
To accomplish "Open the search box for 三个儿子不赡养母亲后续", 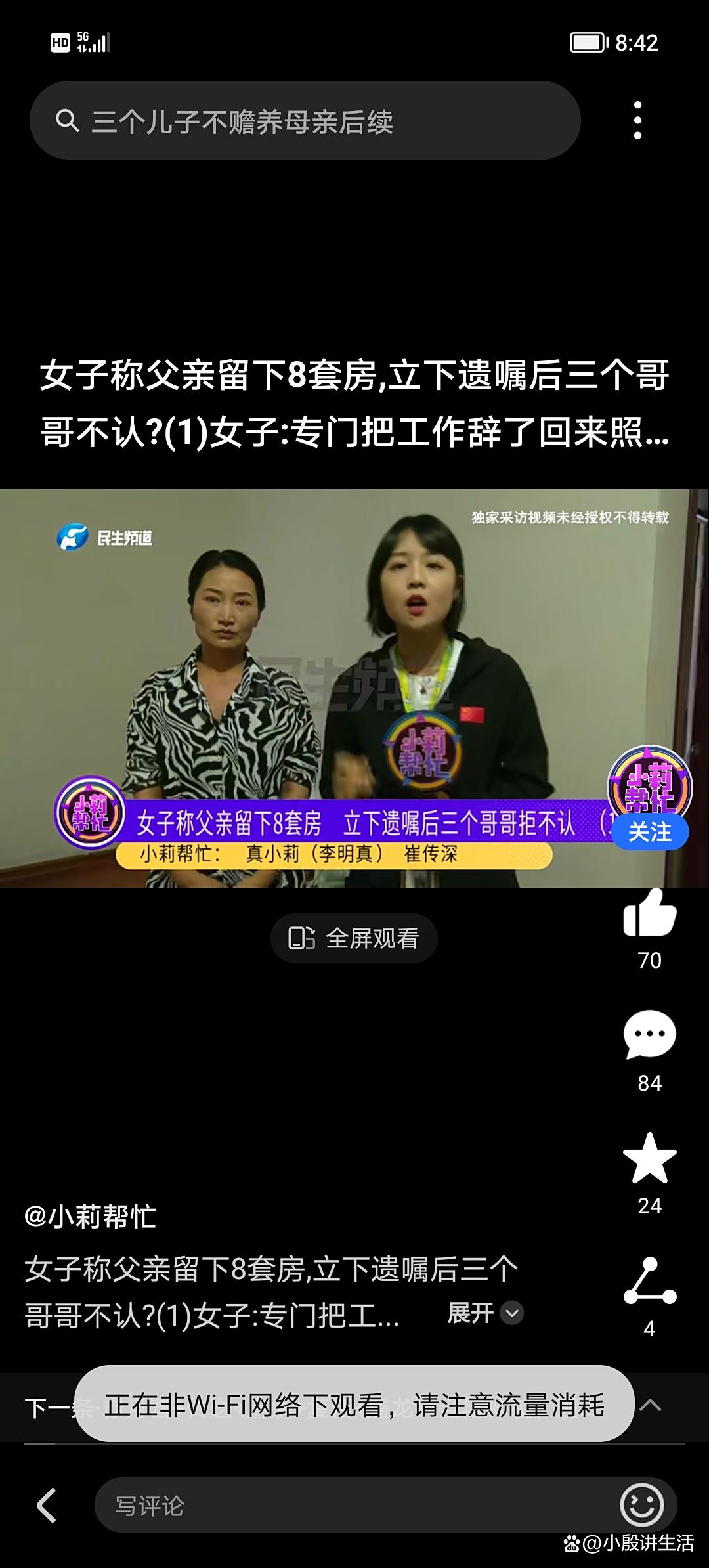I will (x=305, y=121).
